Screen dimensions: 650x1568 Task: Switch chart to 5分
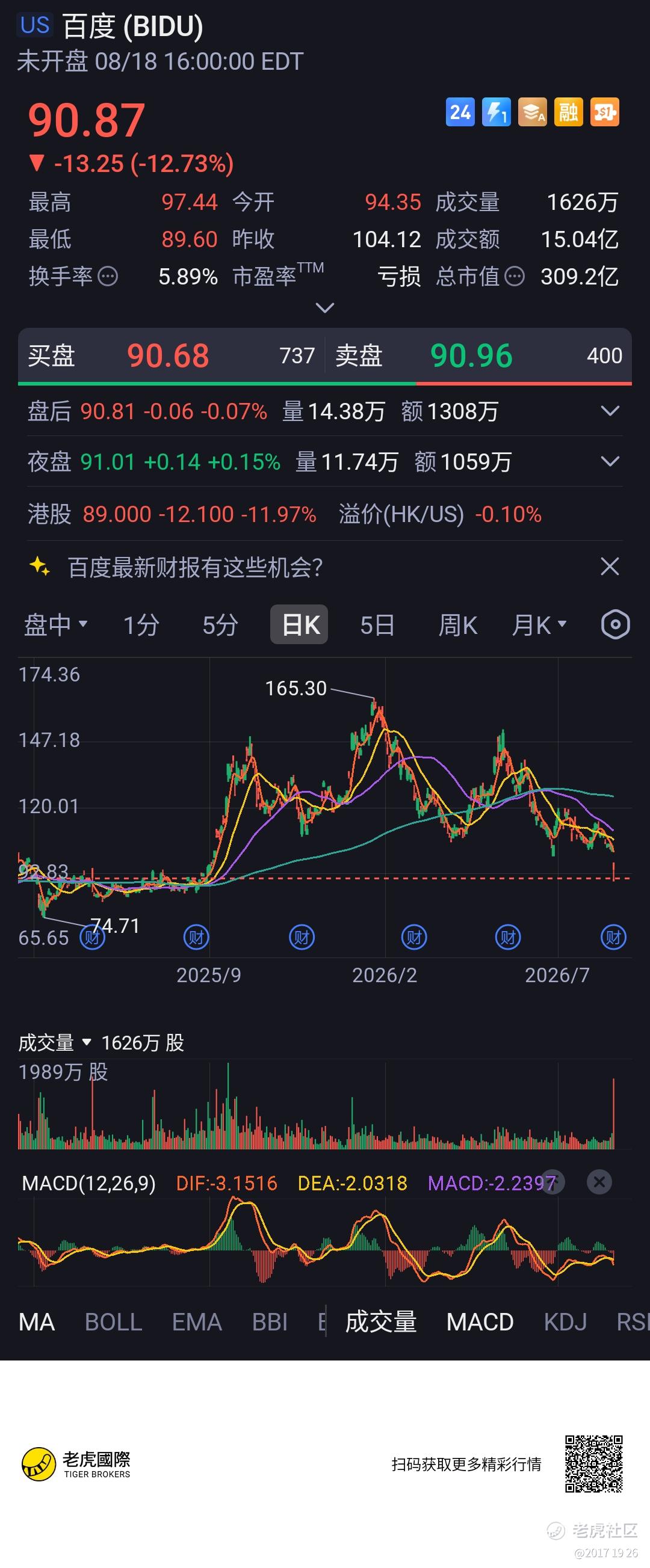(x=220, y=625)
